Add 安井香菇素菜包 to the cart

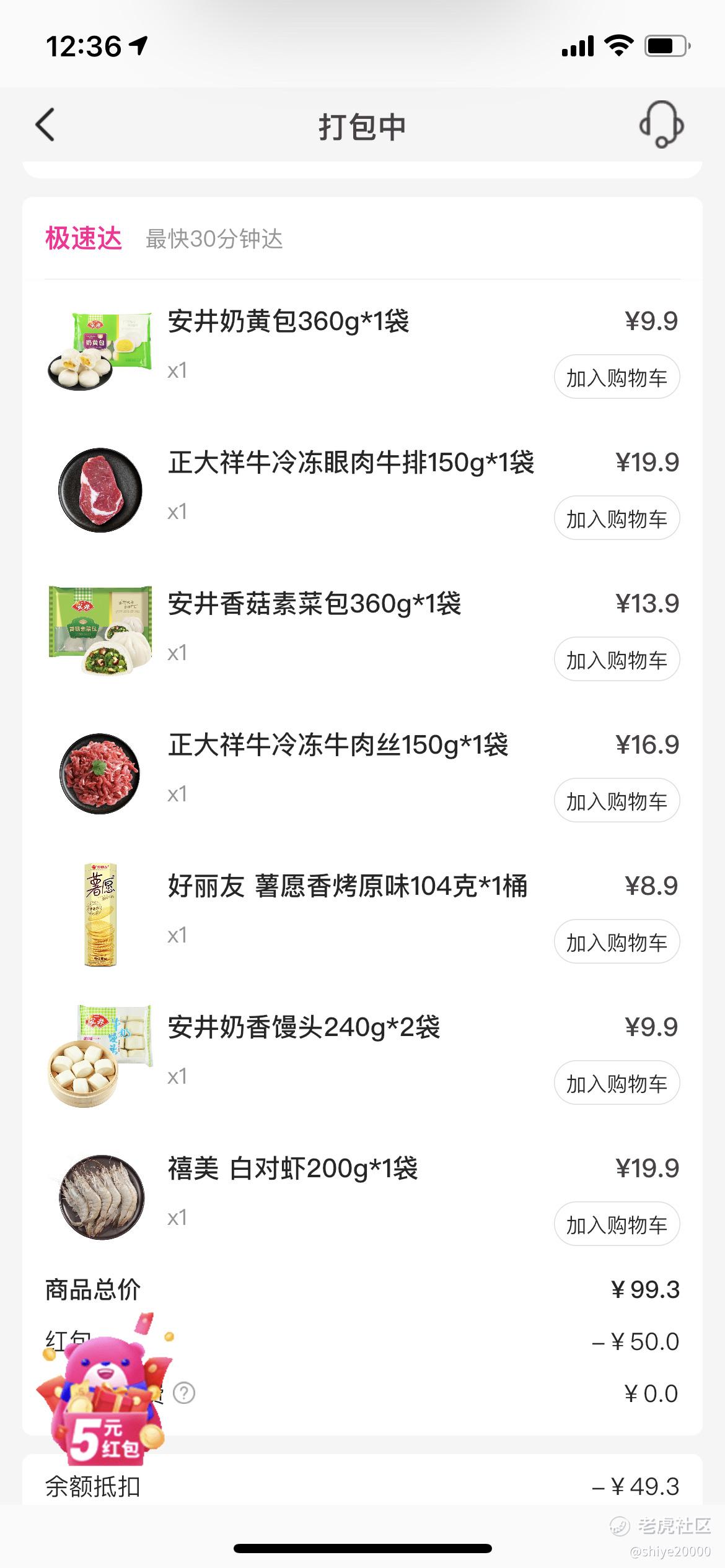[617, 660]
